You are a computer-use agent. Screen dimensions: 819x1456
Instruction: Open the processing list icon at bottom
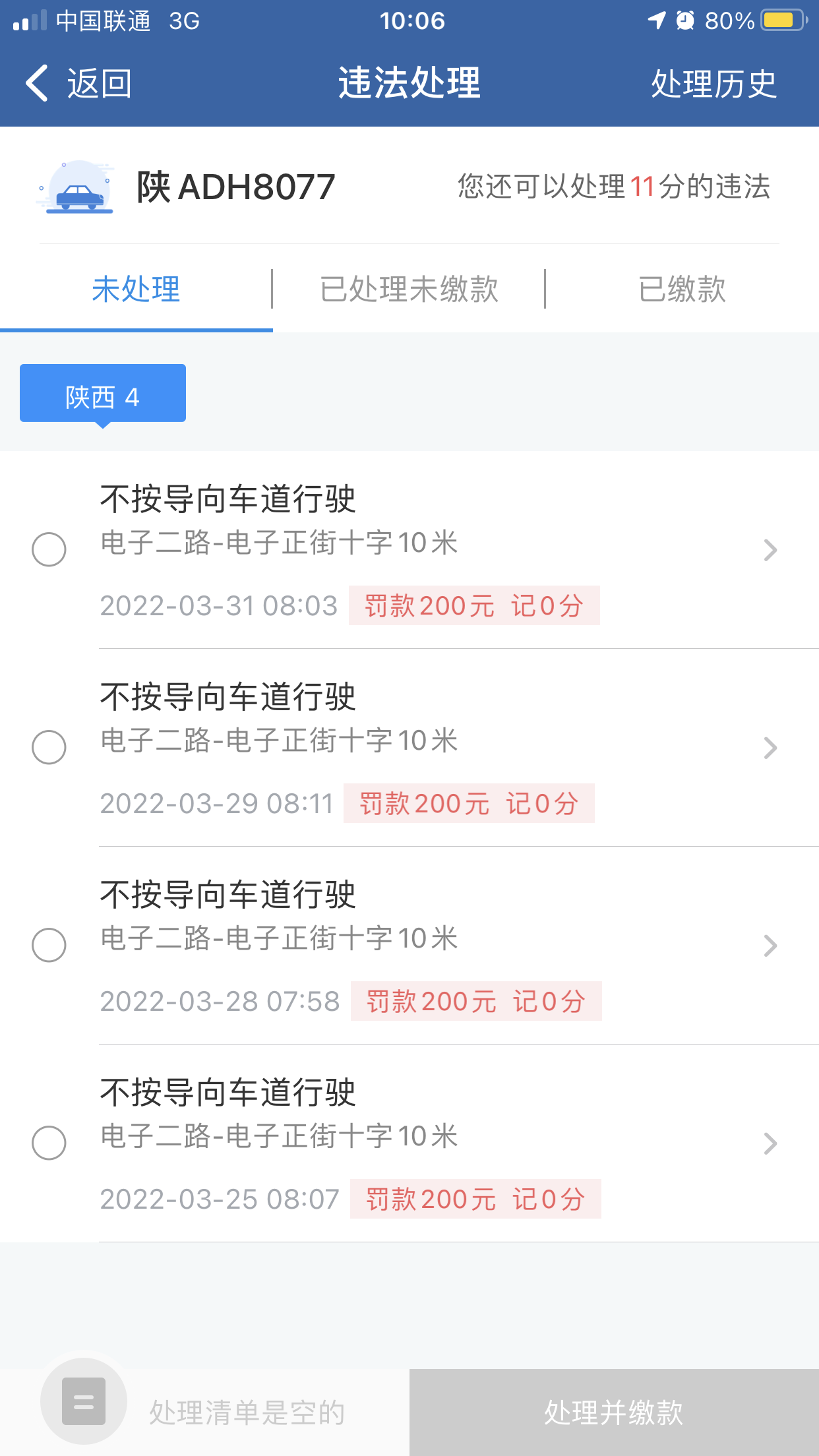coord(84,1401)
